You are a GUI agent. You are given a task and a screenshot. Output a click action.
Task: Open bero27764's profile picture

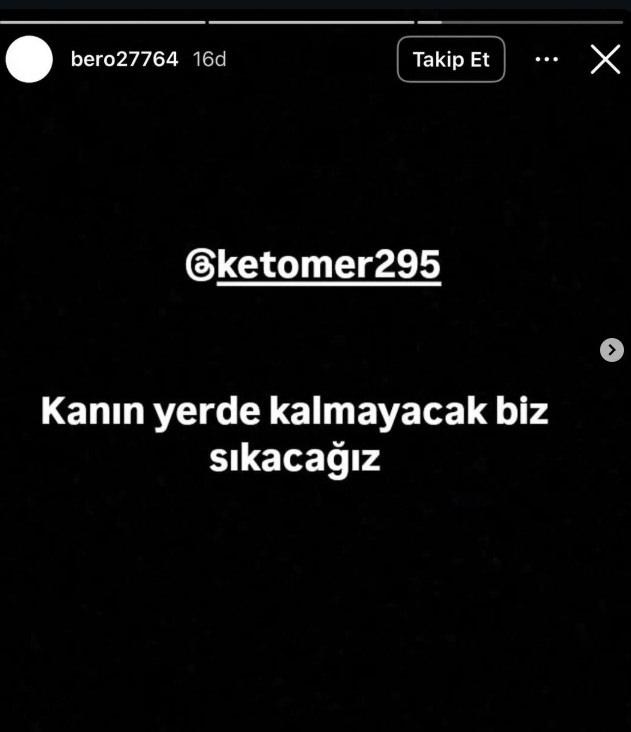(x=29, y=60)
